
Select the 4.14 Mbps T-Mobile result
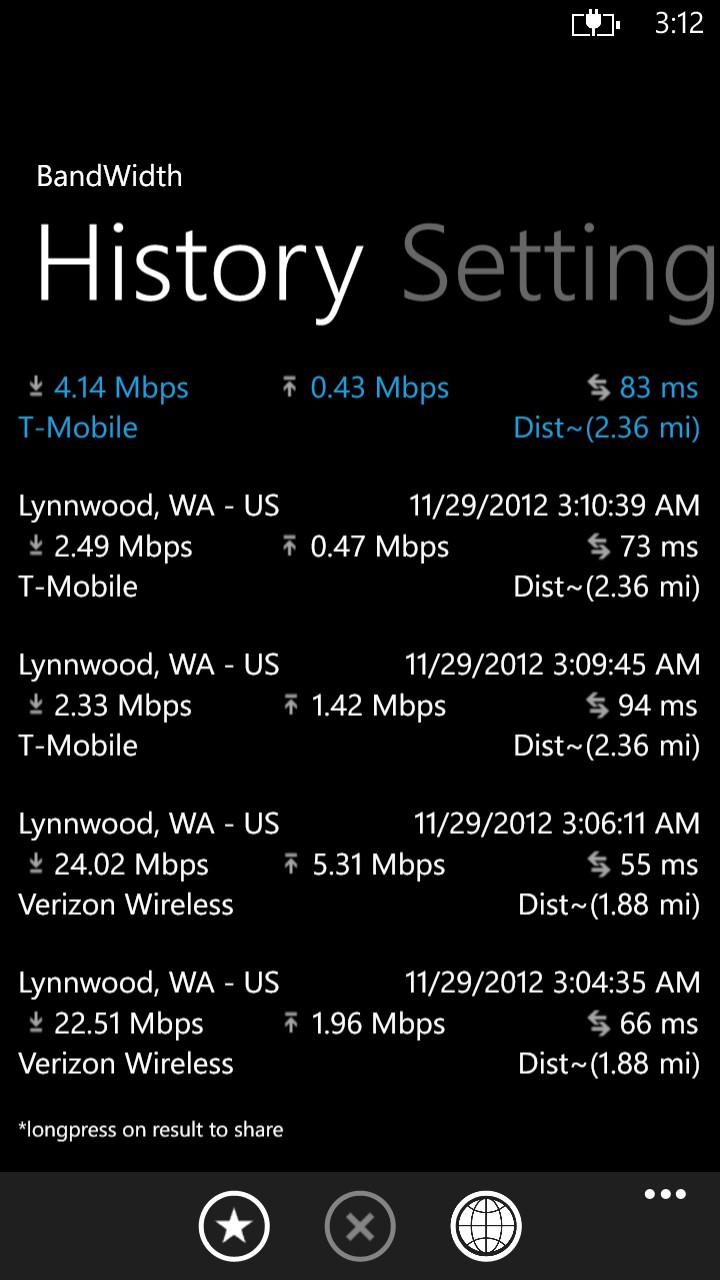[x=359, y=407]
